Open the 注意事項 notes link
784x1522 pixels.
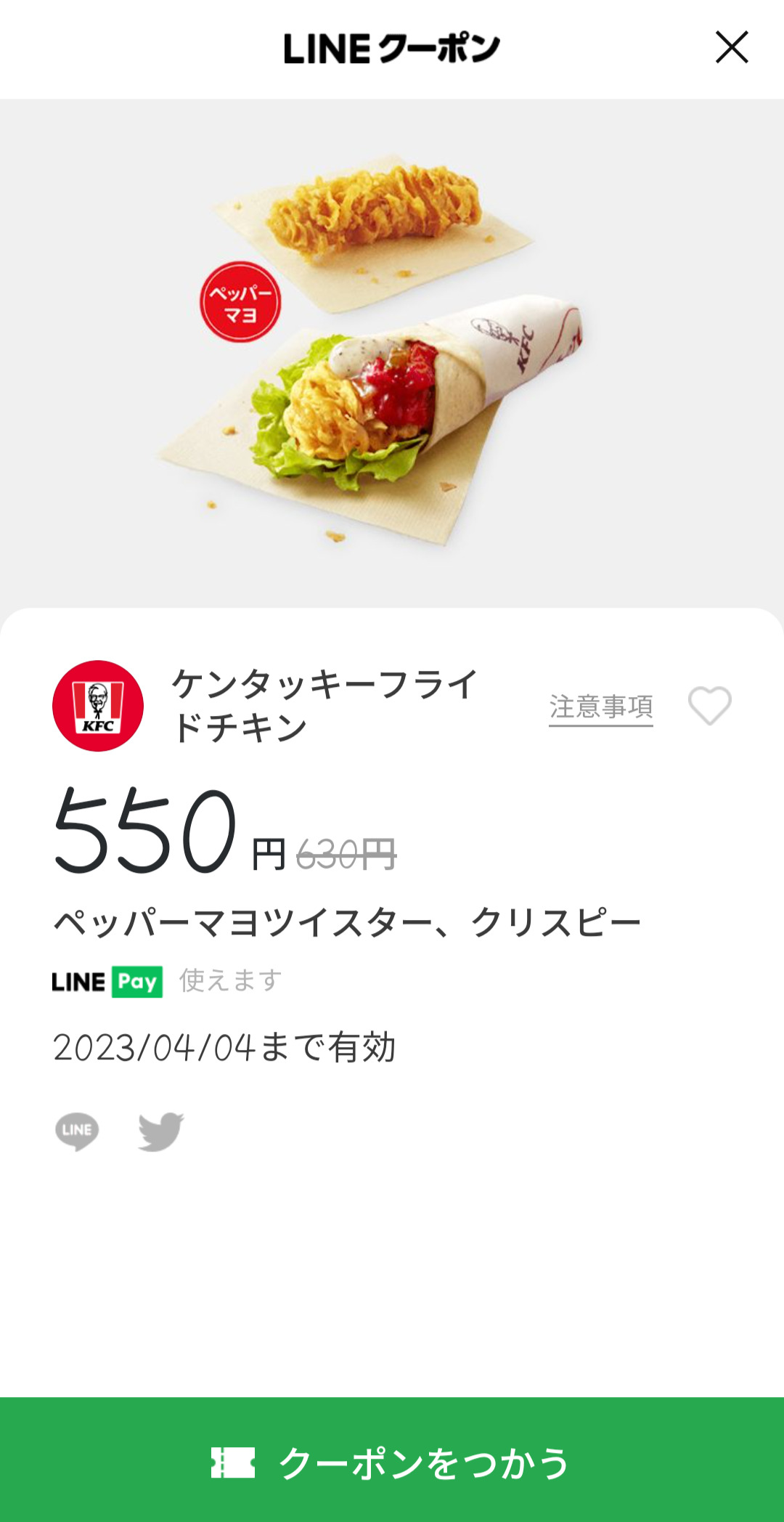tap(601, 707)
